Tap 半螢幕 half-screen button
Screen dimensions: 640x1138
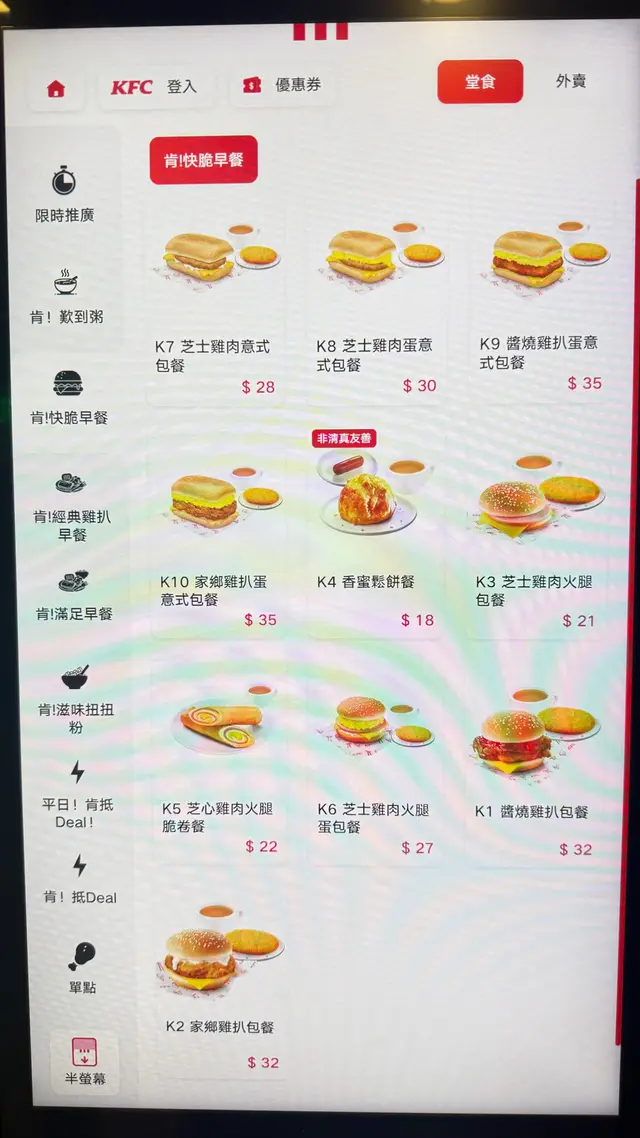coord(84,1062)
